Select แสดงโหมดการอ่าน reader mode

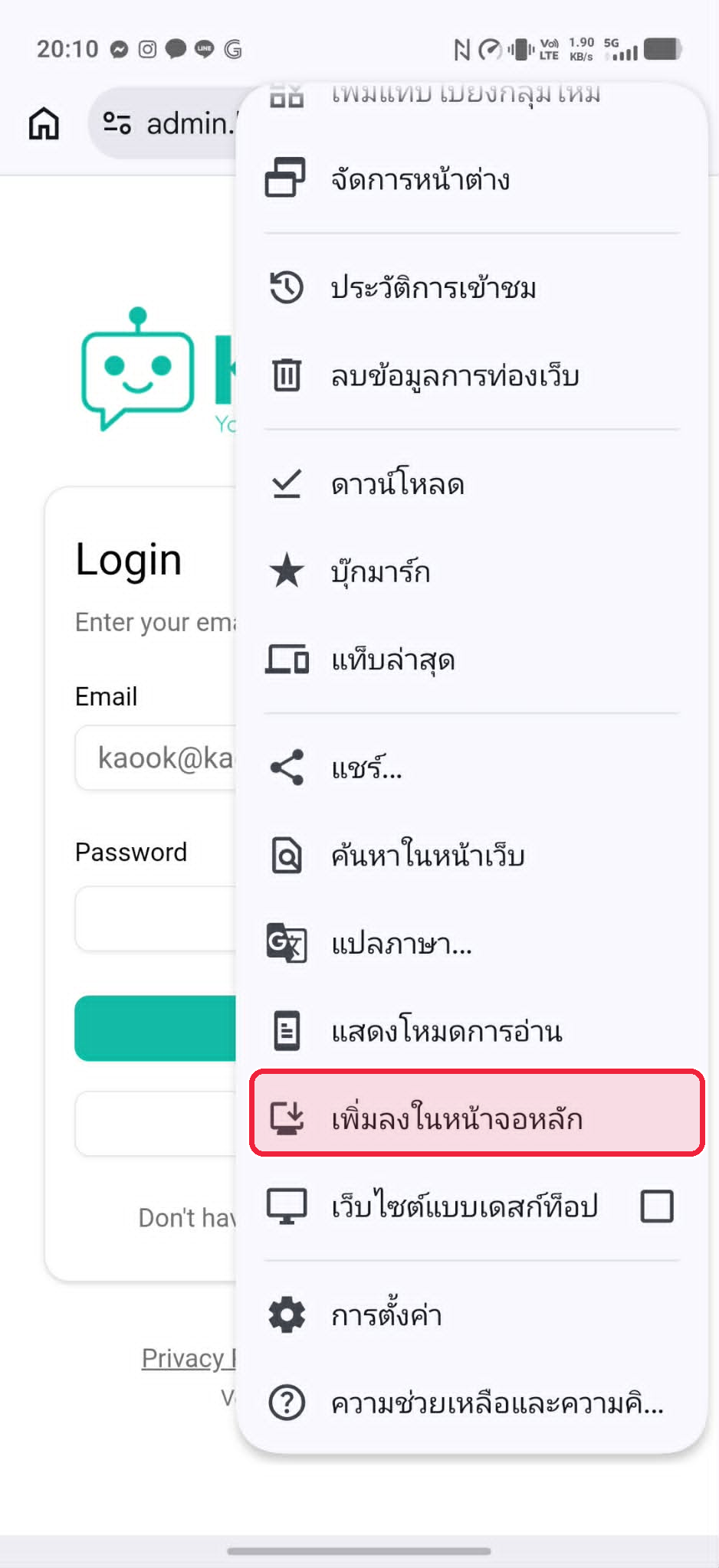[471, 1031]
